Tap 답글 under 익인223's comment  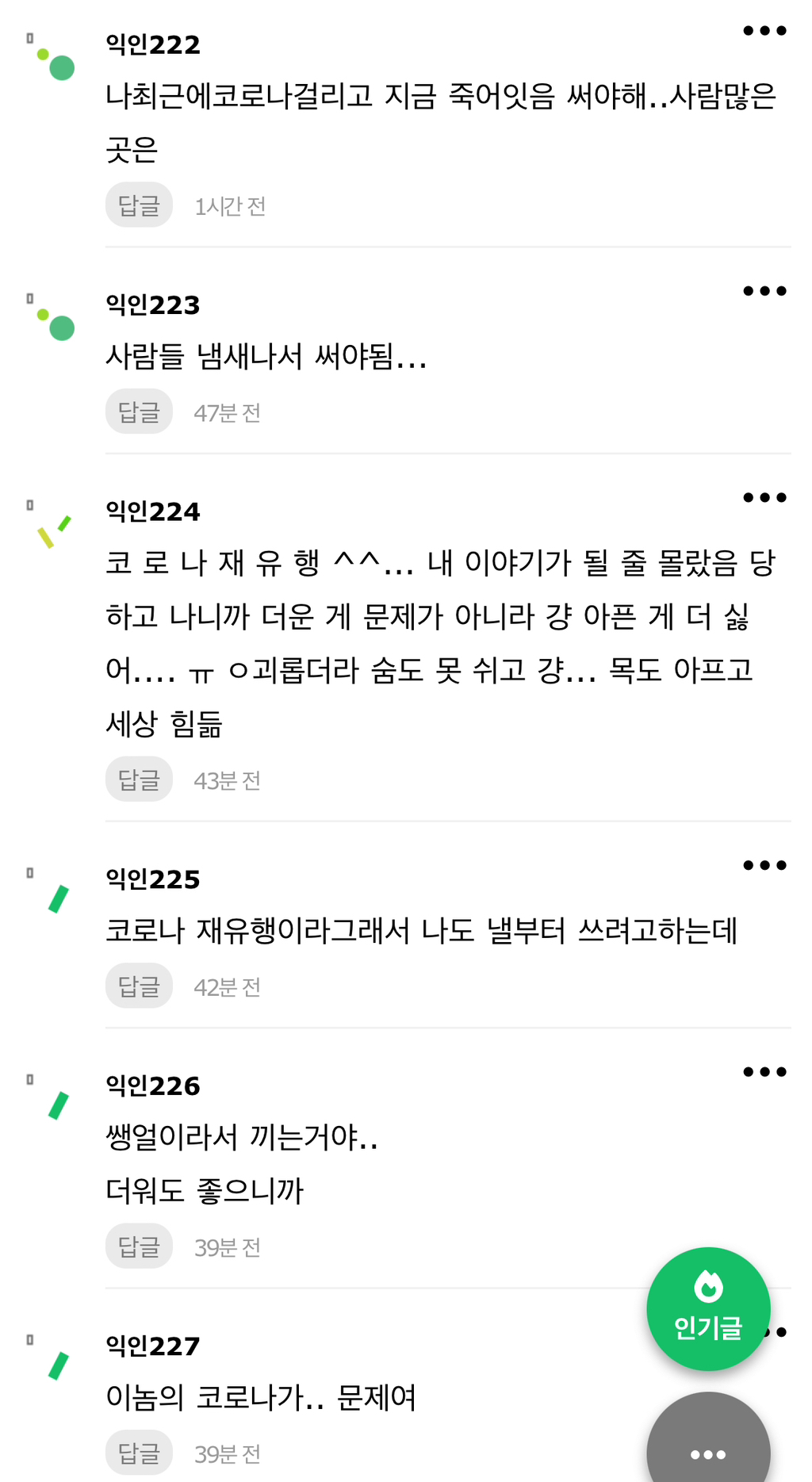point(139,412)
